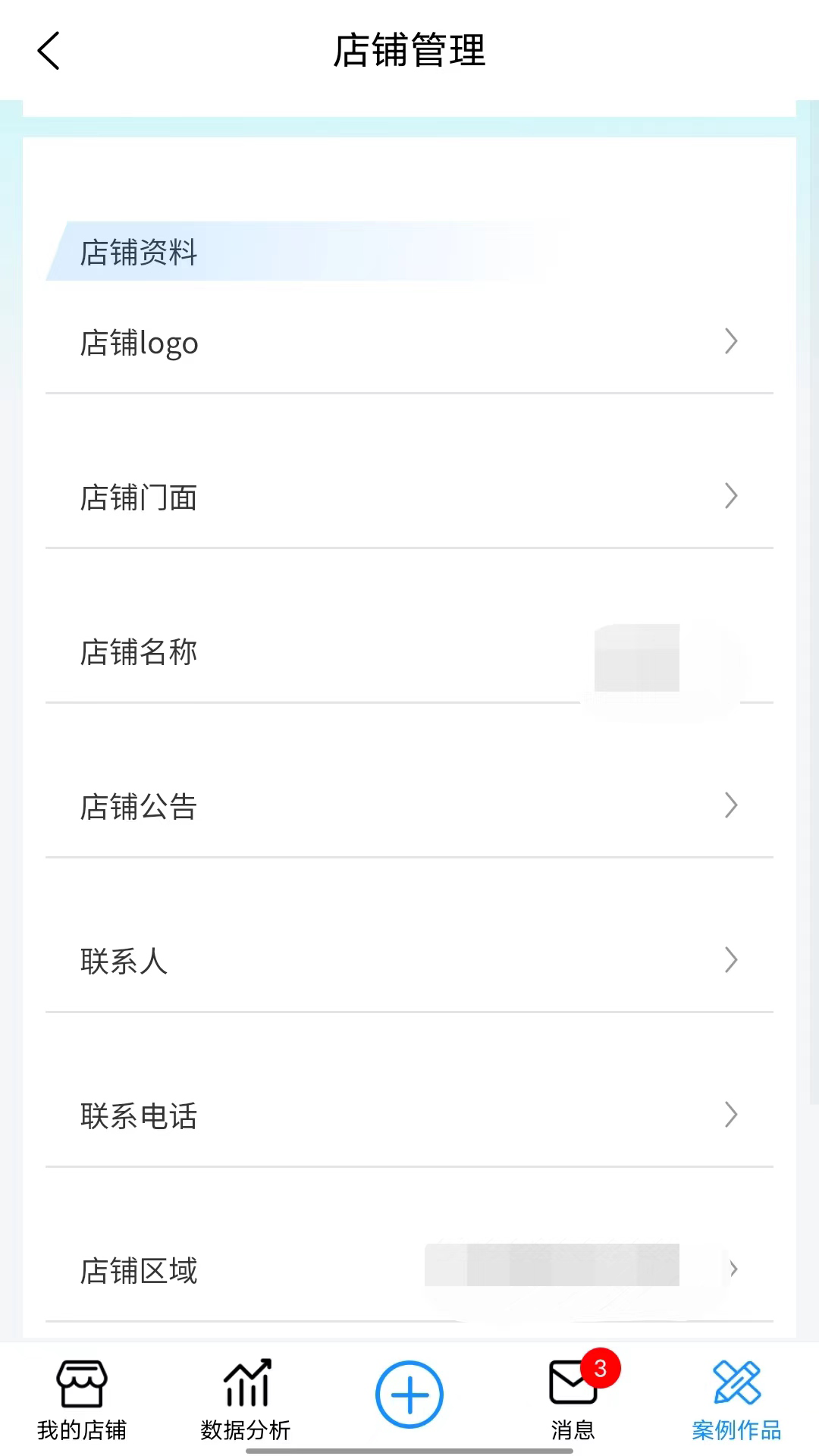Switch to the 我的店铺 tab

pos(82,1400)
